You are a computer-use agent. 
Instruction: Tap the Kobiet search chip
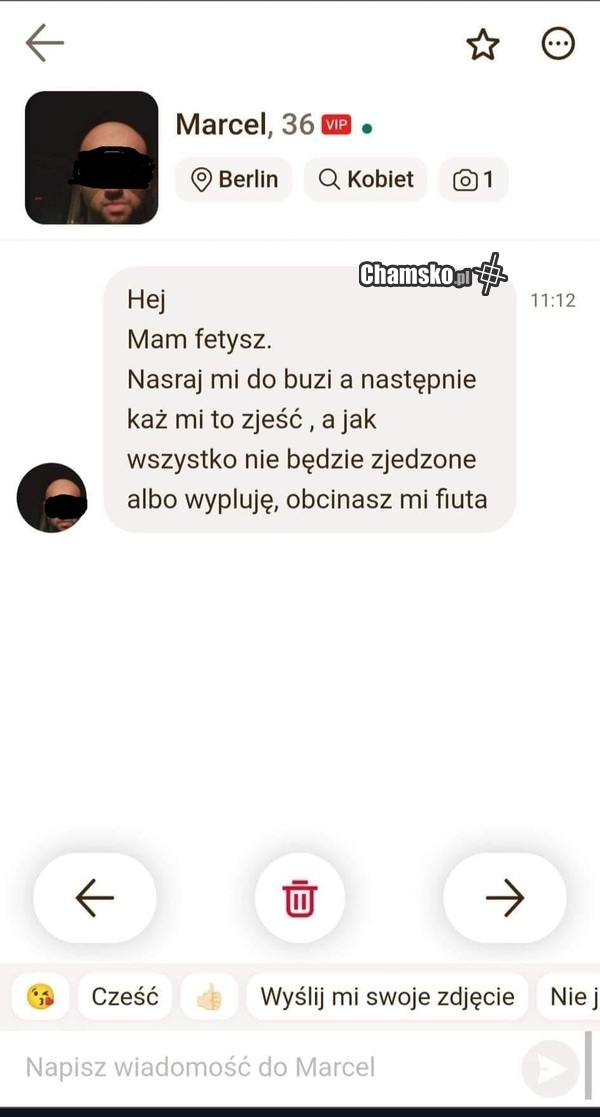pyautogui.click(x=365, y=180)
